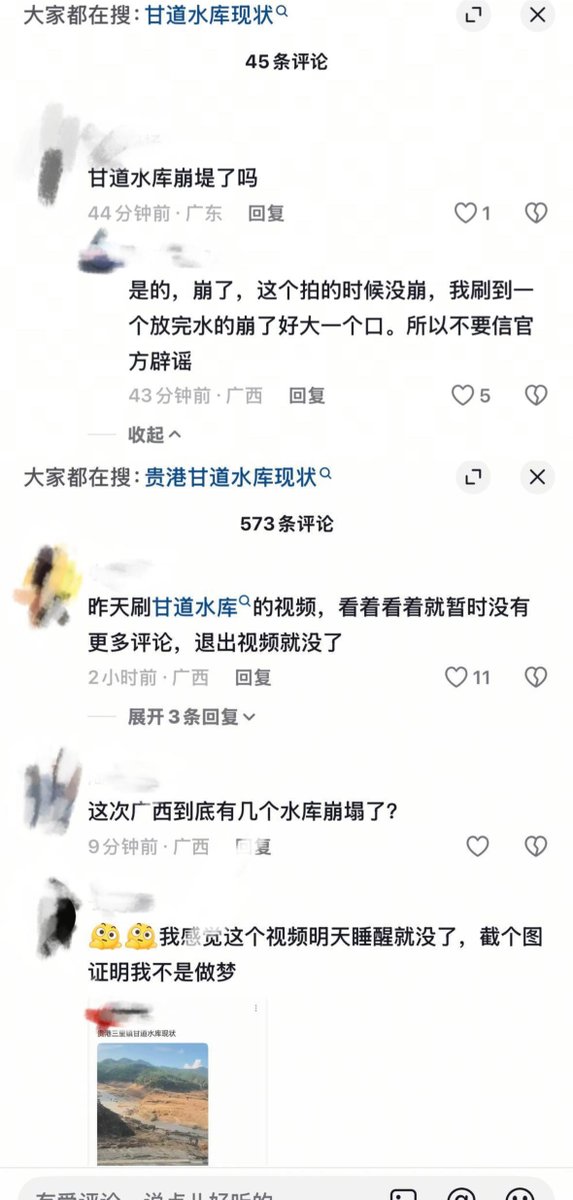The image size is (573, 1200).
Task: Reply to the comment 甘道水库崩堤了吗
Action: tap(266, 213)
